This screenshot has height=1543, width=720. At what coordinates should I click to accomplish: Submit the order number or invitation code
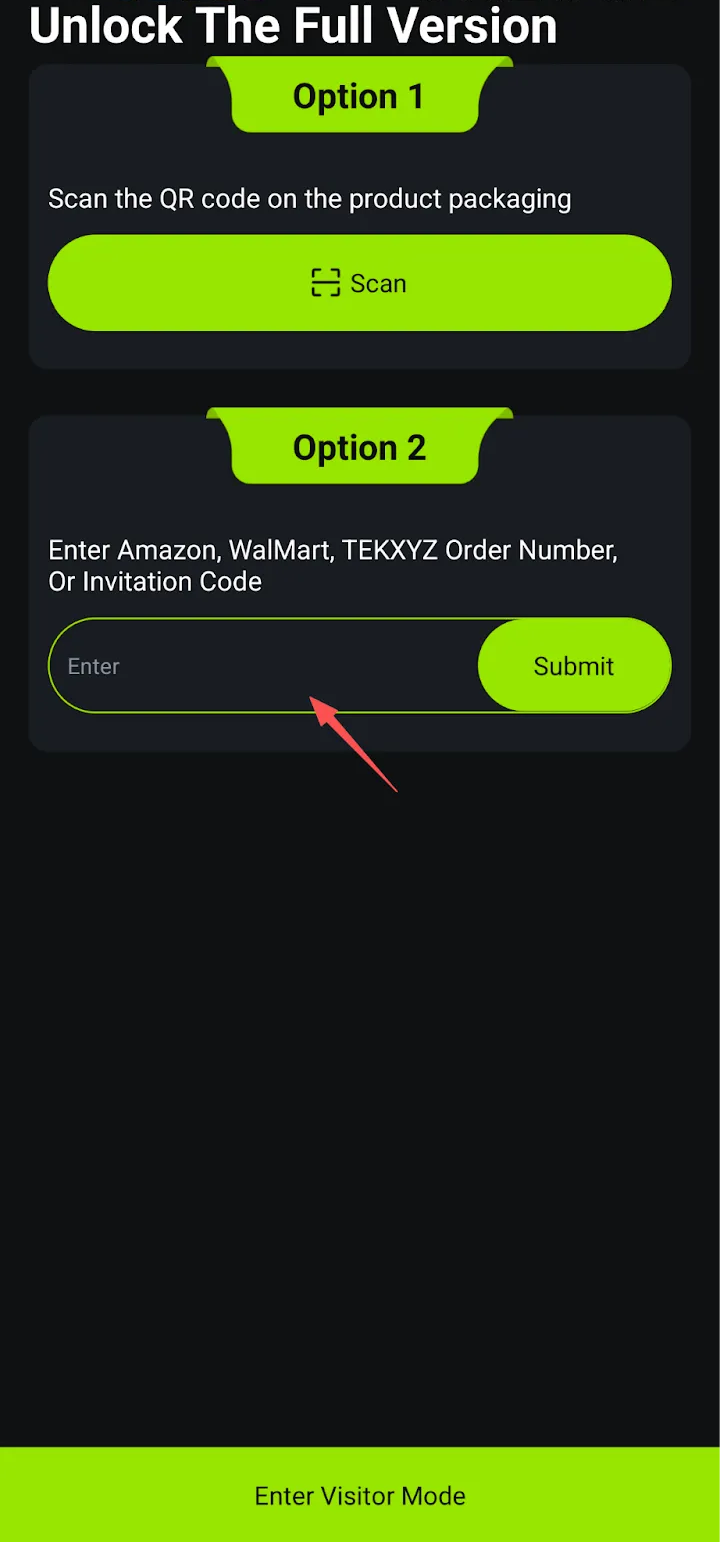tap(574, 666)
